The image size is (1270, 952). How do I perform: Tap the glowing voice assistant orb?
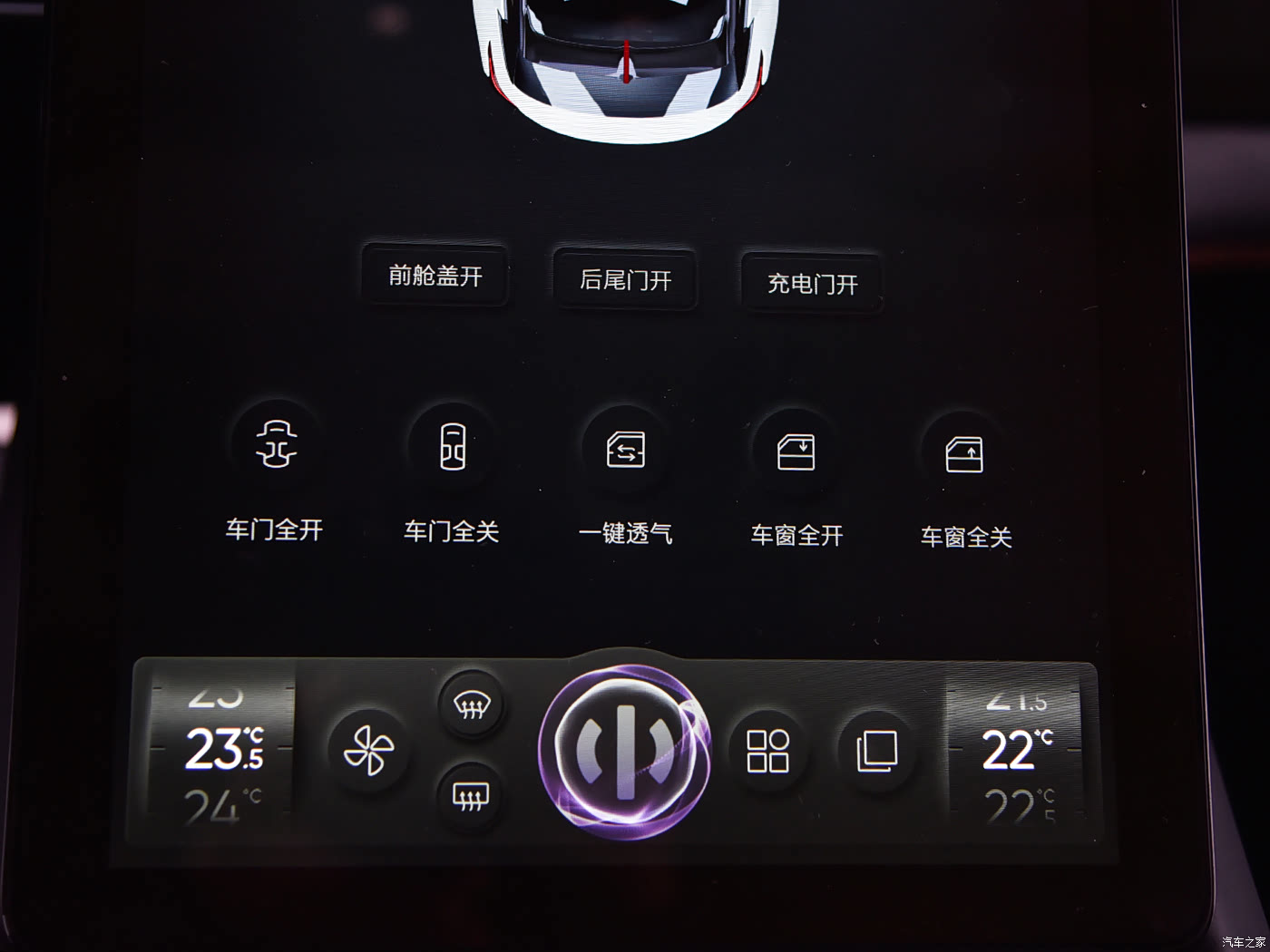pos(625,751)
